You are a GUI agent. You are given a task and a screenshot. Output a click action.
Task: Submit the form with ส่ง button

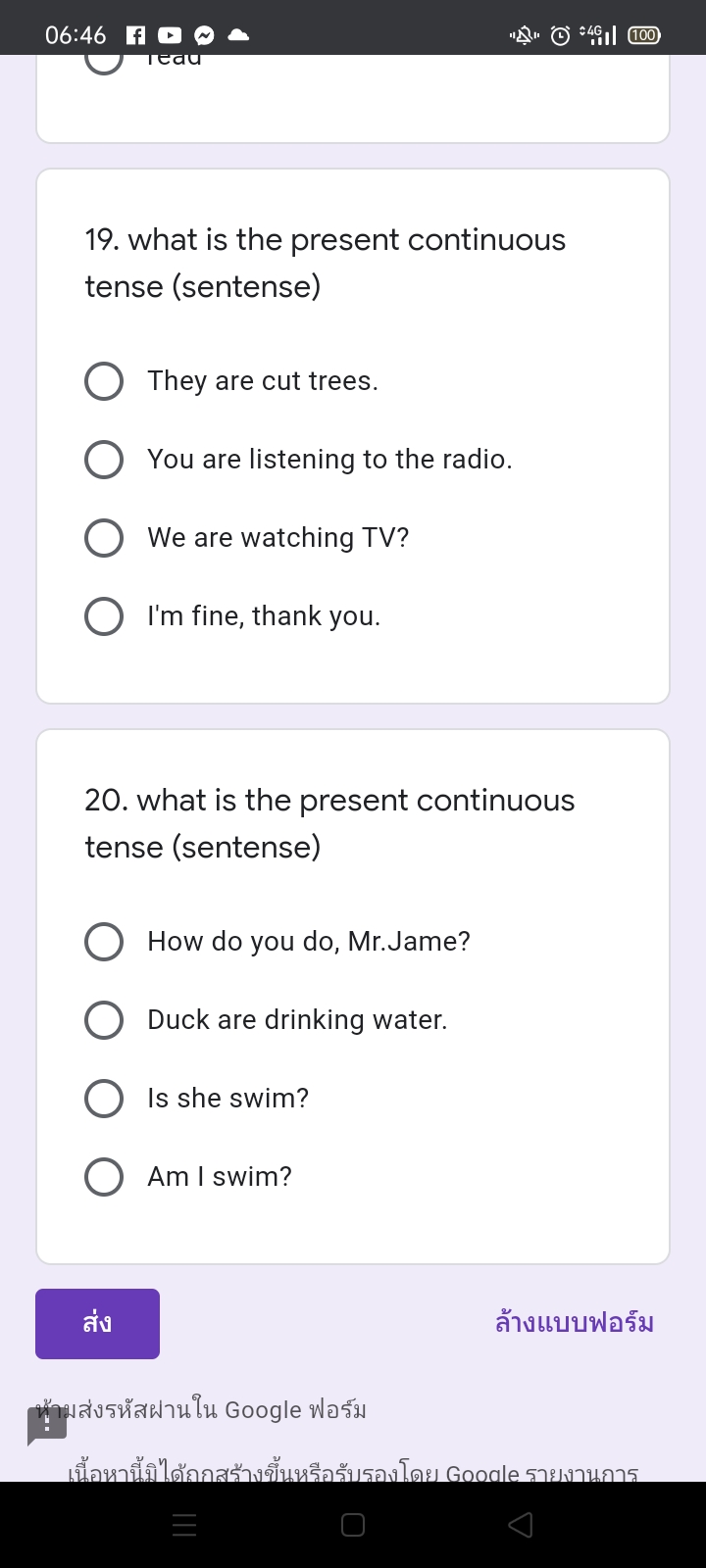pyautogui.click(x=97, y=1324)
